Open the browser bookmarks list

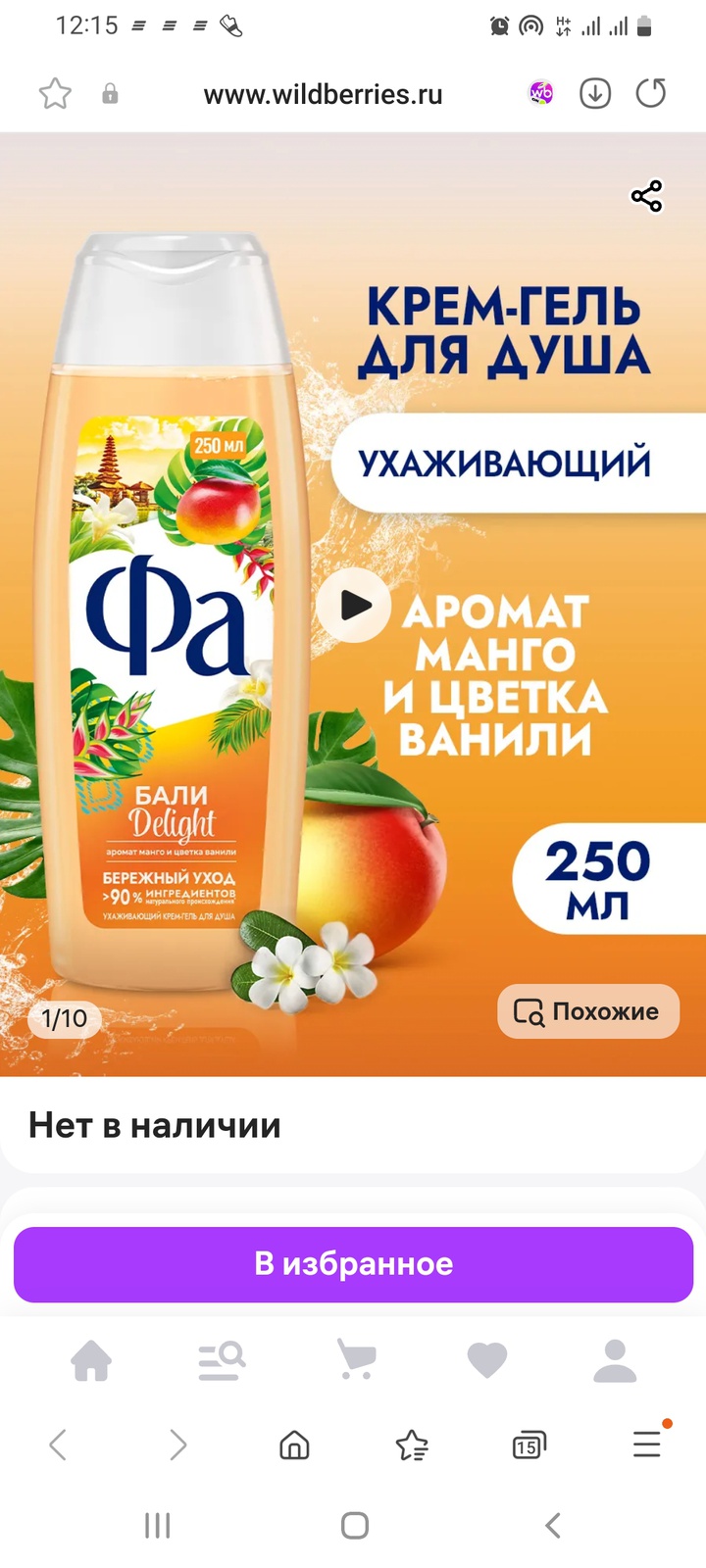click(412, 1445)
